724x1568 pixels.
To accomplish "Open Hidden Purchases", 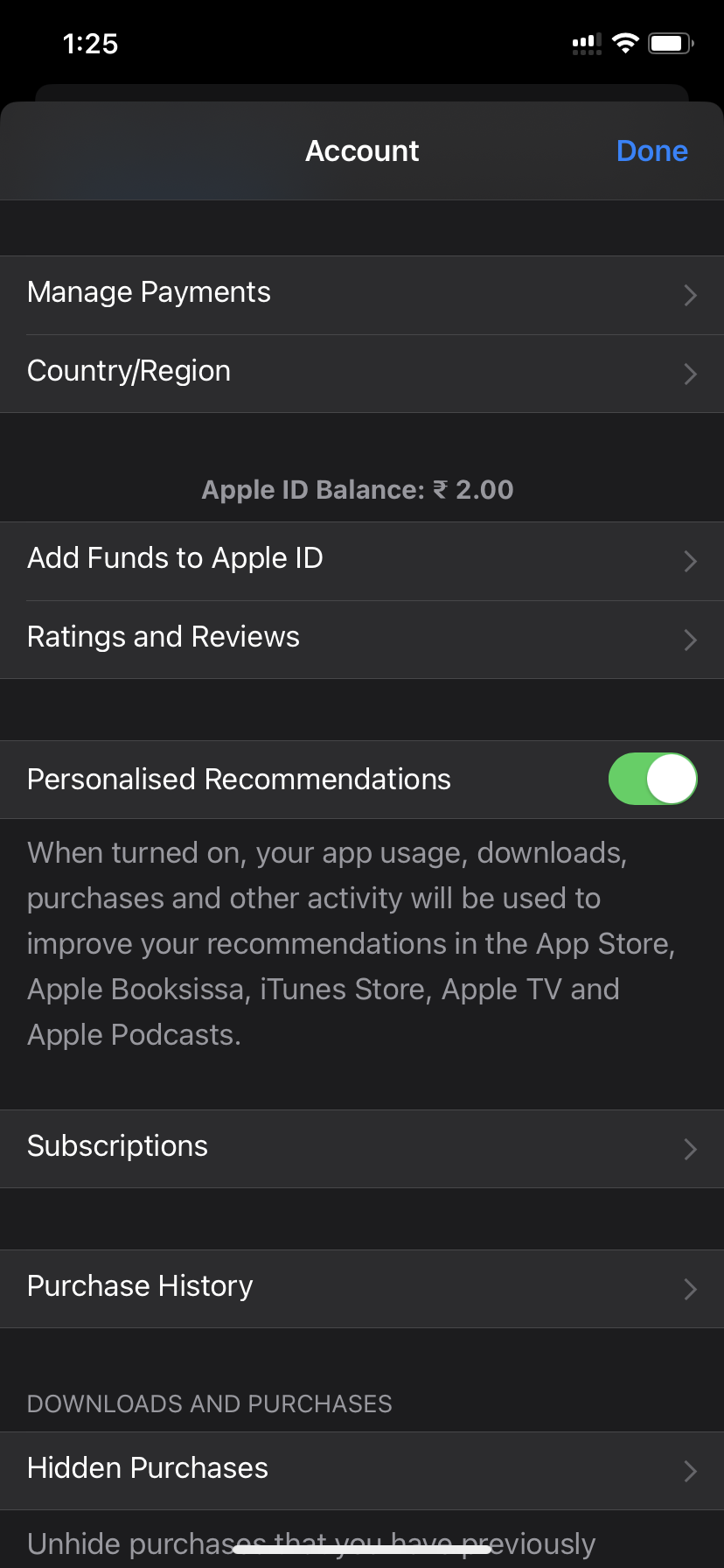I will (362, 1470).
